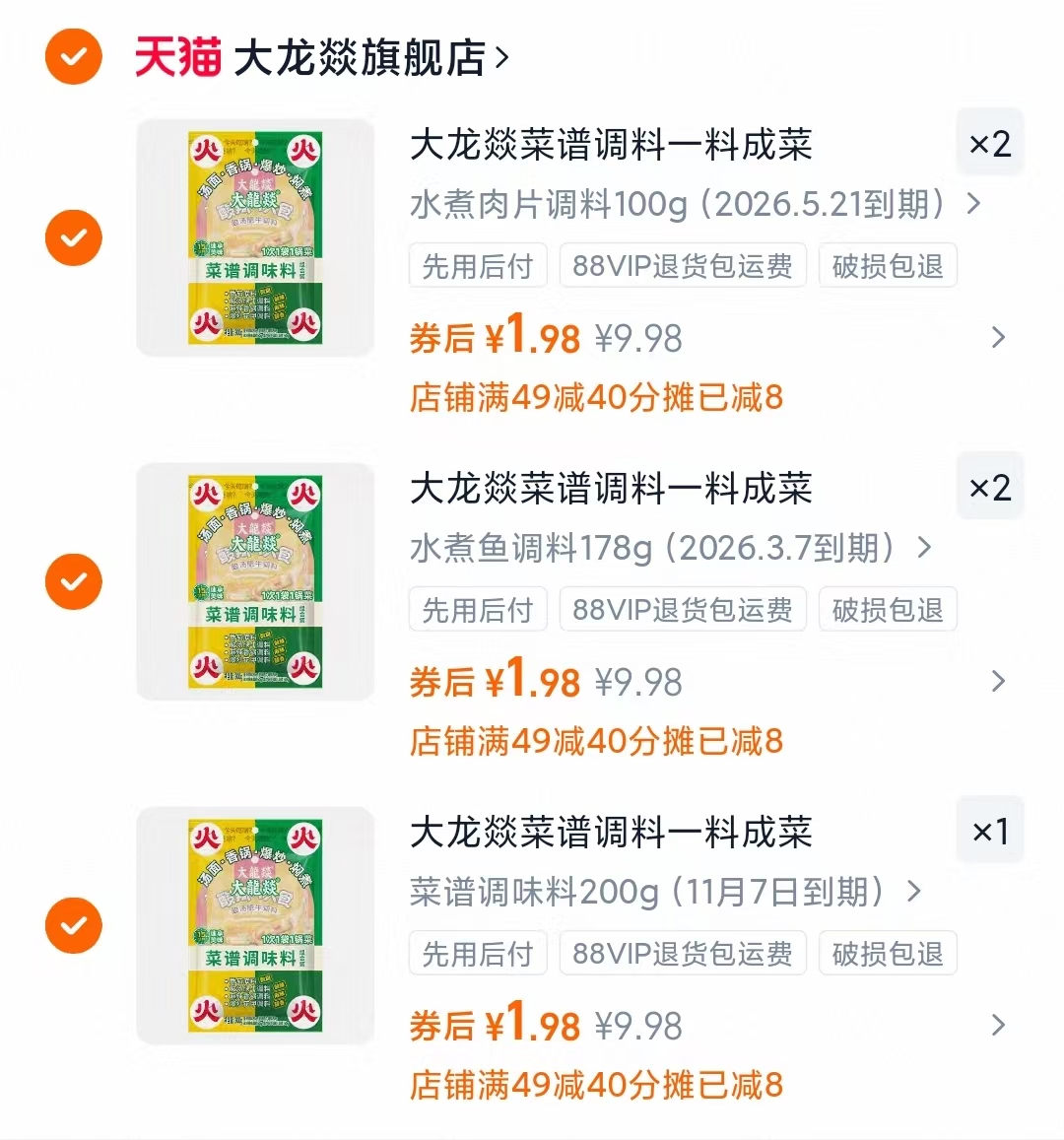Screen dimensions: 1064x1140
Task: Click the store's orange checkmark select-all badge
Action: point(73,57)
